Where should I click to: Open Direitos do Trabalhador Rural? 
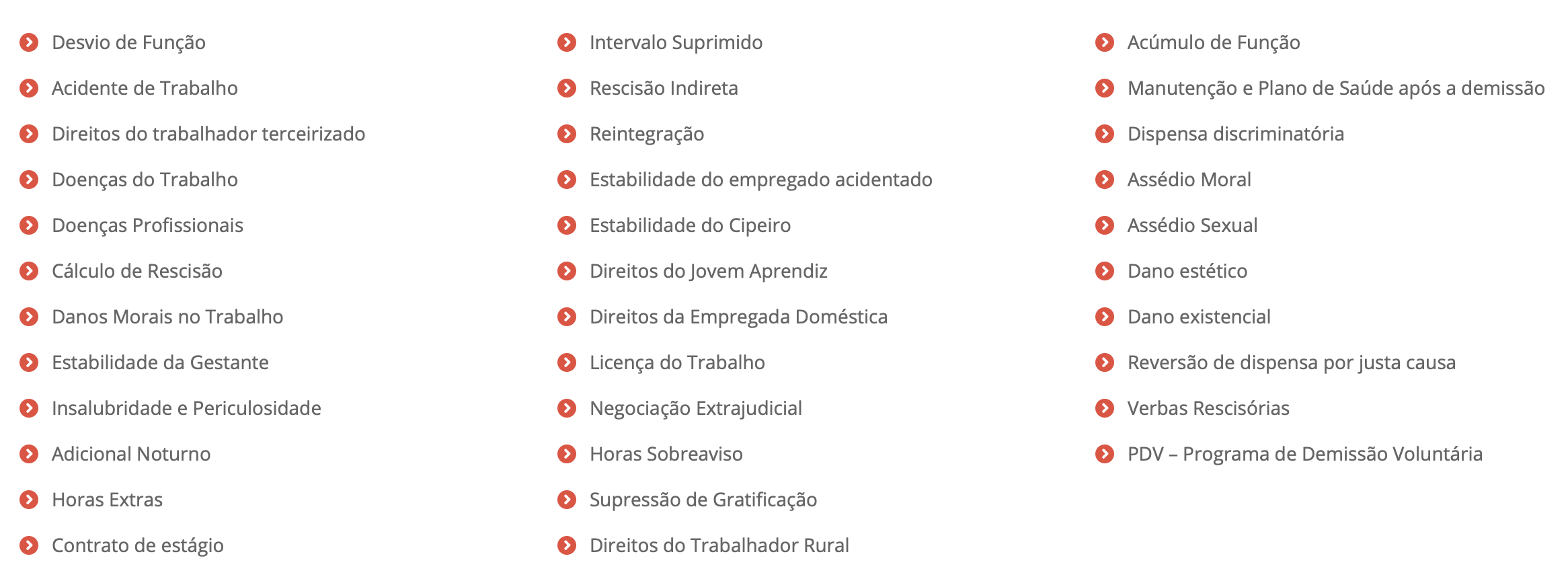(719, 545)
